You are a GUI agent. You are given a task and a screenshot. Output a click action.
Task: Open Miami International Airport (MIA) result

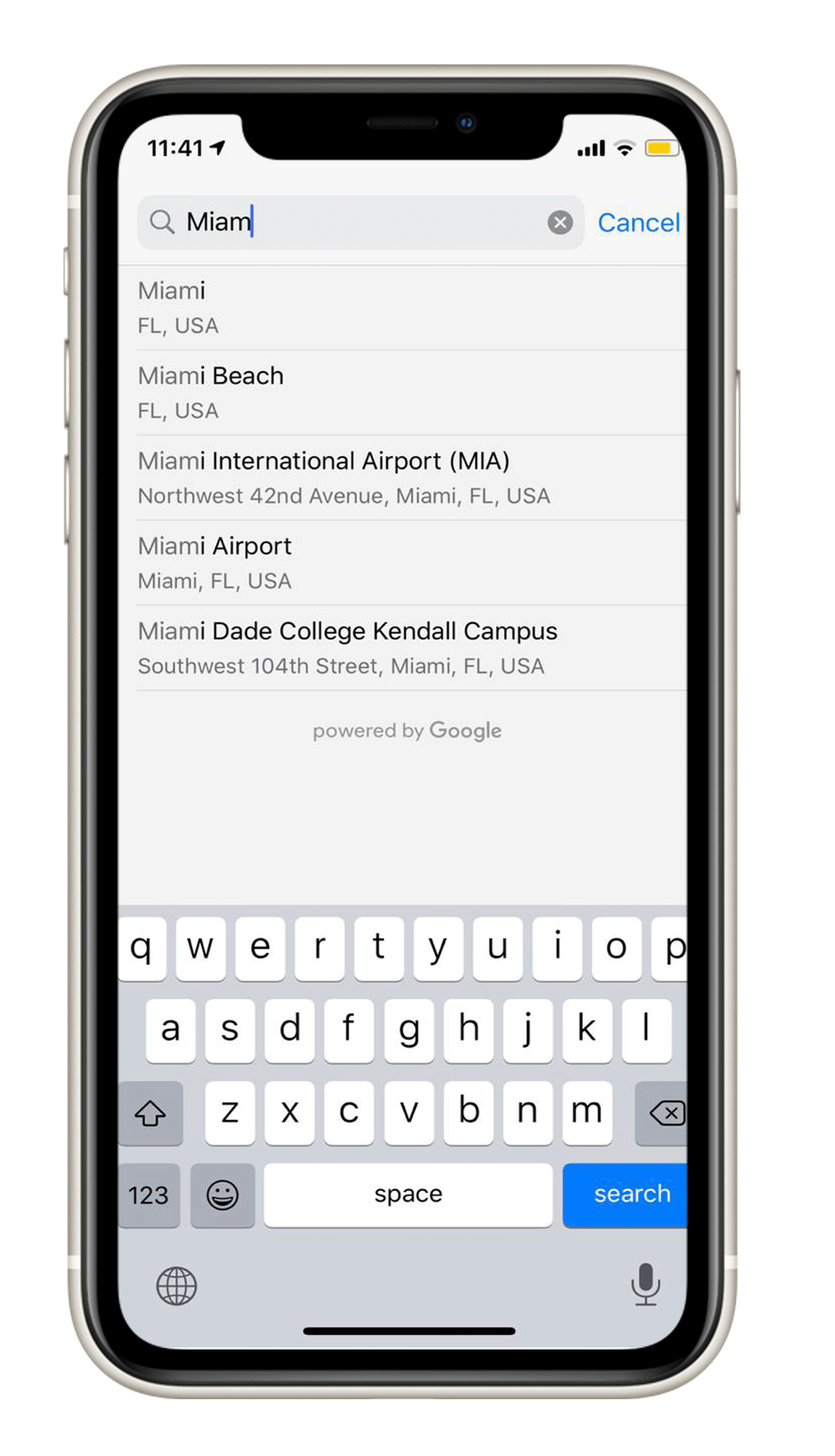(412, 478)
